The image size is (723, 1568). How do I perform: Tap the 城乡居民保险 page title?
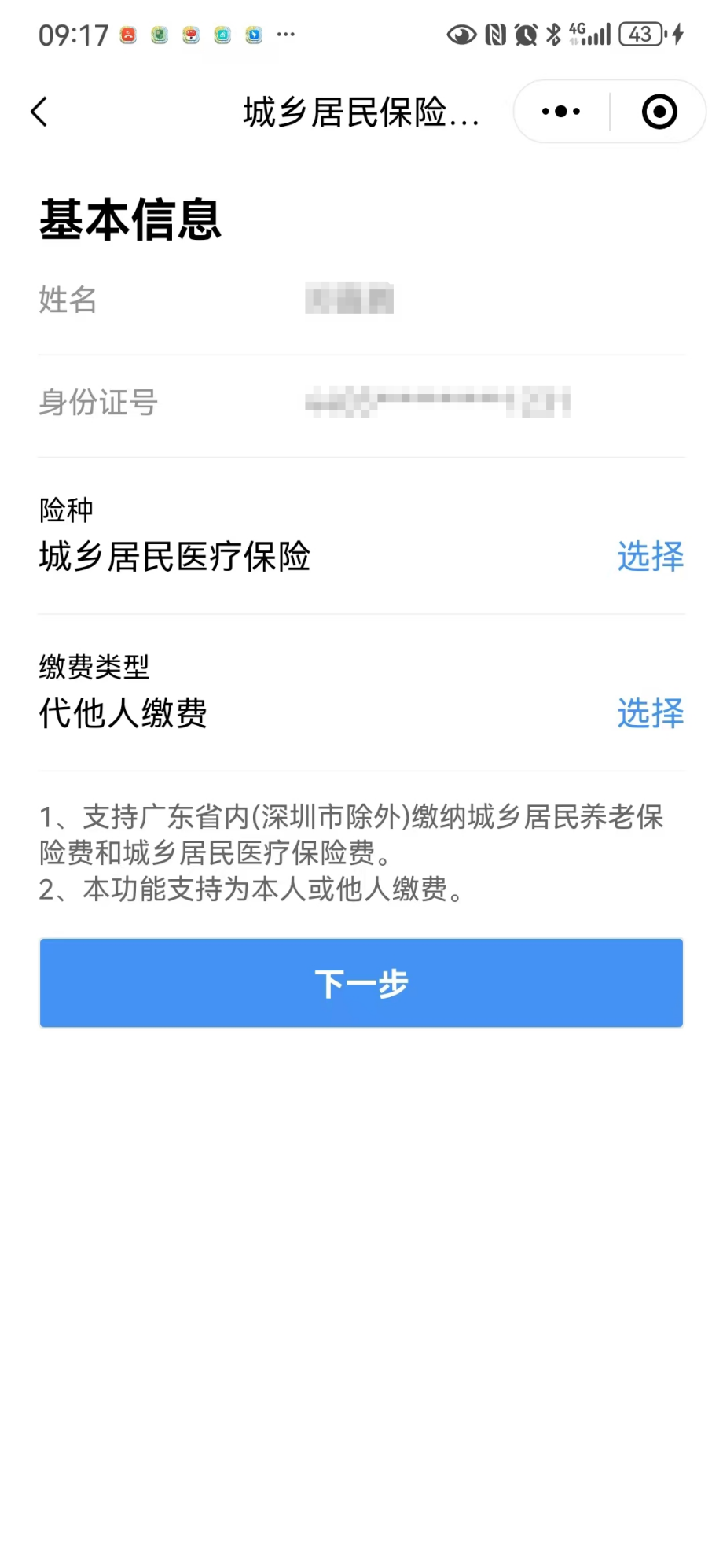tap(360, 112)
